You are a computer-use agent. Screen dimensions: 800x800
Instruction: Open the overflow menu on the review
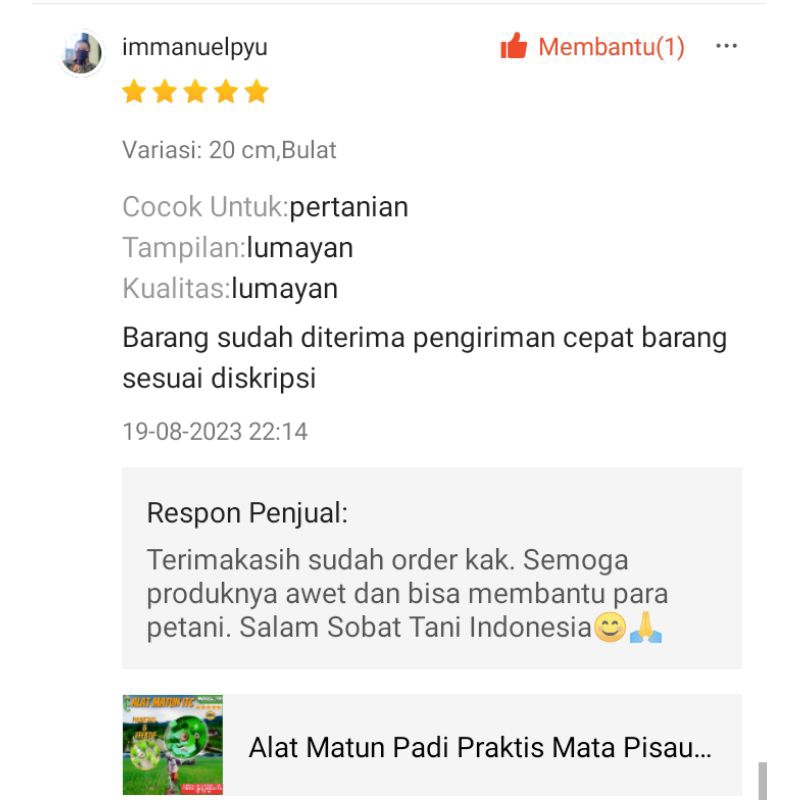pyautogui.click(x=726, y=46)
